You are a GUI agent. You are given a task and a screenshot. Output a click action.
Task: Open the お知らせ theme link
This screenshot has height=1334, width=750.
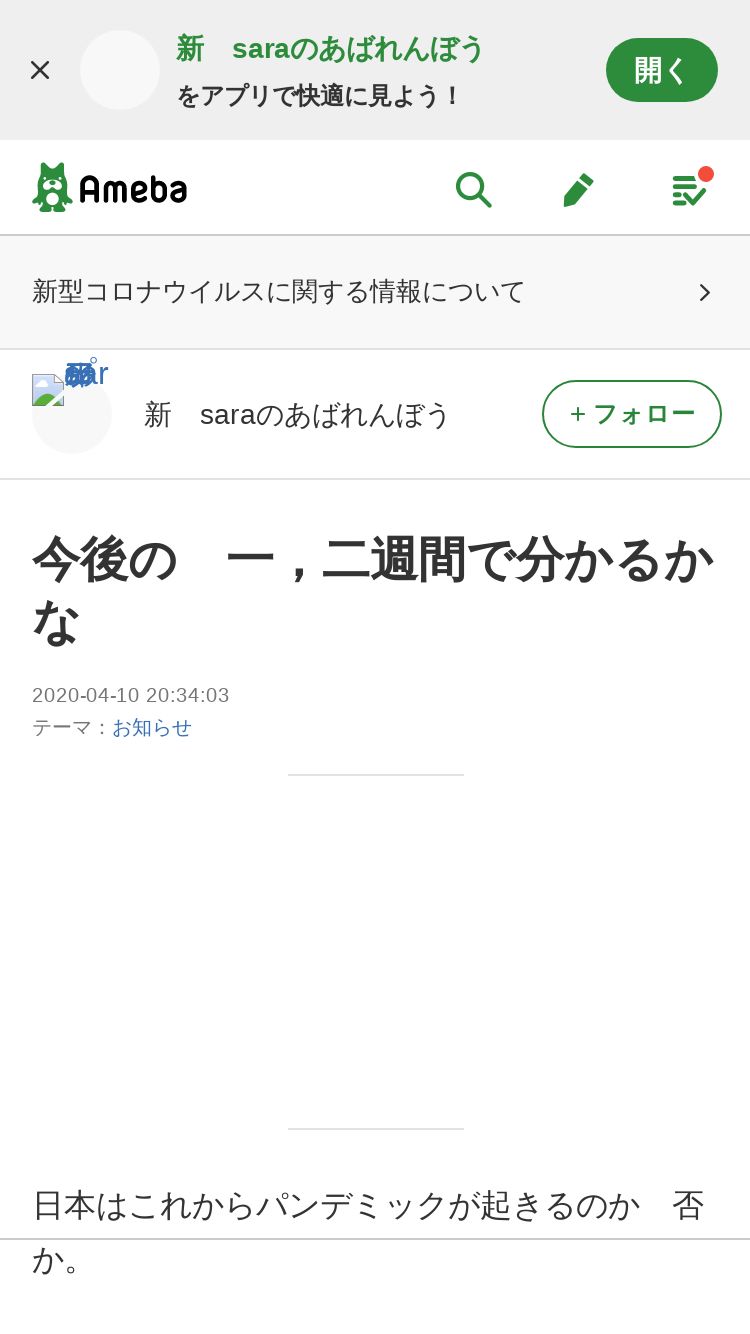point(152,727)
